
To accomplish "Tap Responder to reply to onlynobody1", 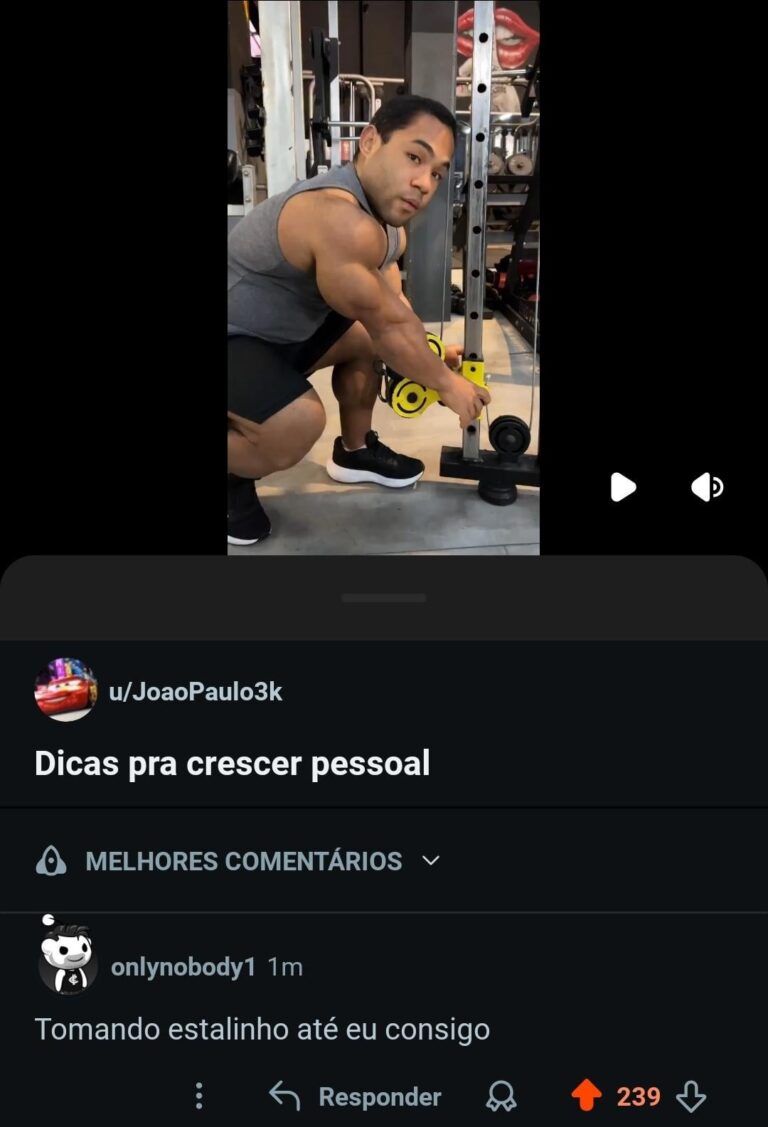I will 356,1096.
